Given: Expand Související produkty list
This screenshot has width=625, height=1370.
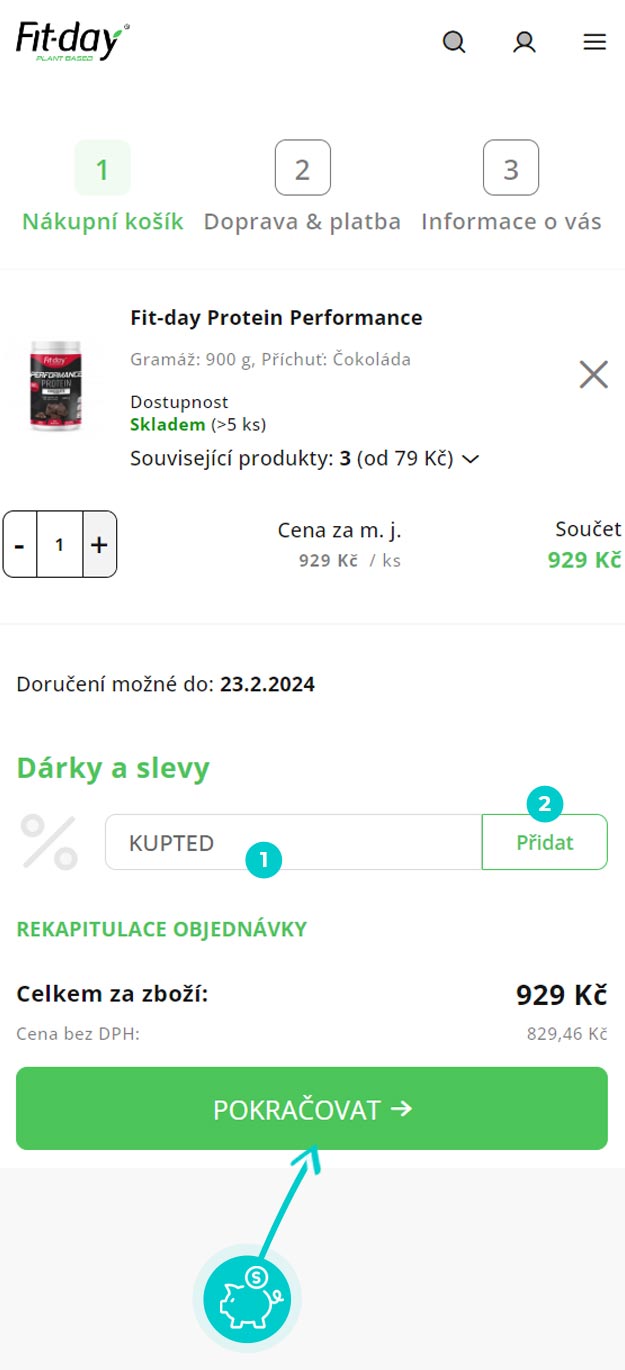Looking at the screenshot, I should [304, 459].
